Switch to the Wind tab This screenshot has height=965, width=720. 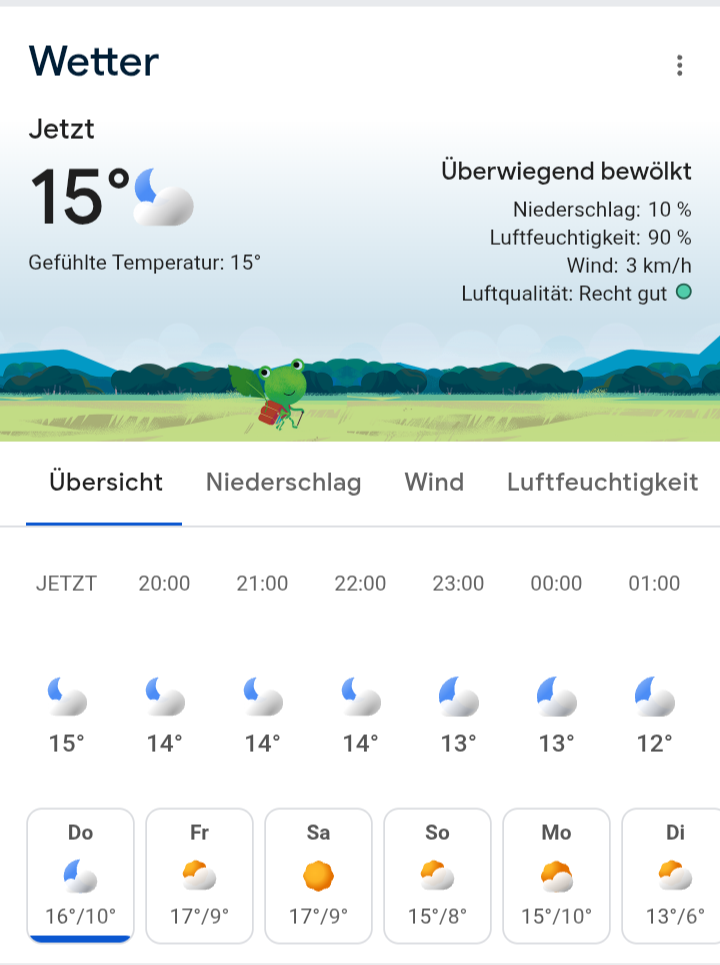(434, 482)
